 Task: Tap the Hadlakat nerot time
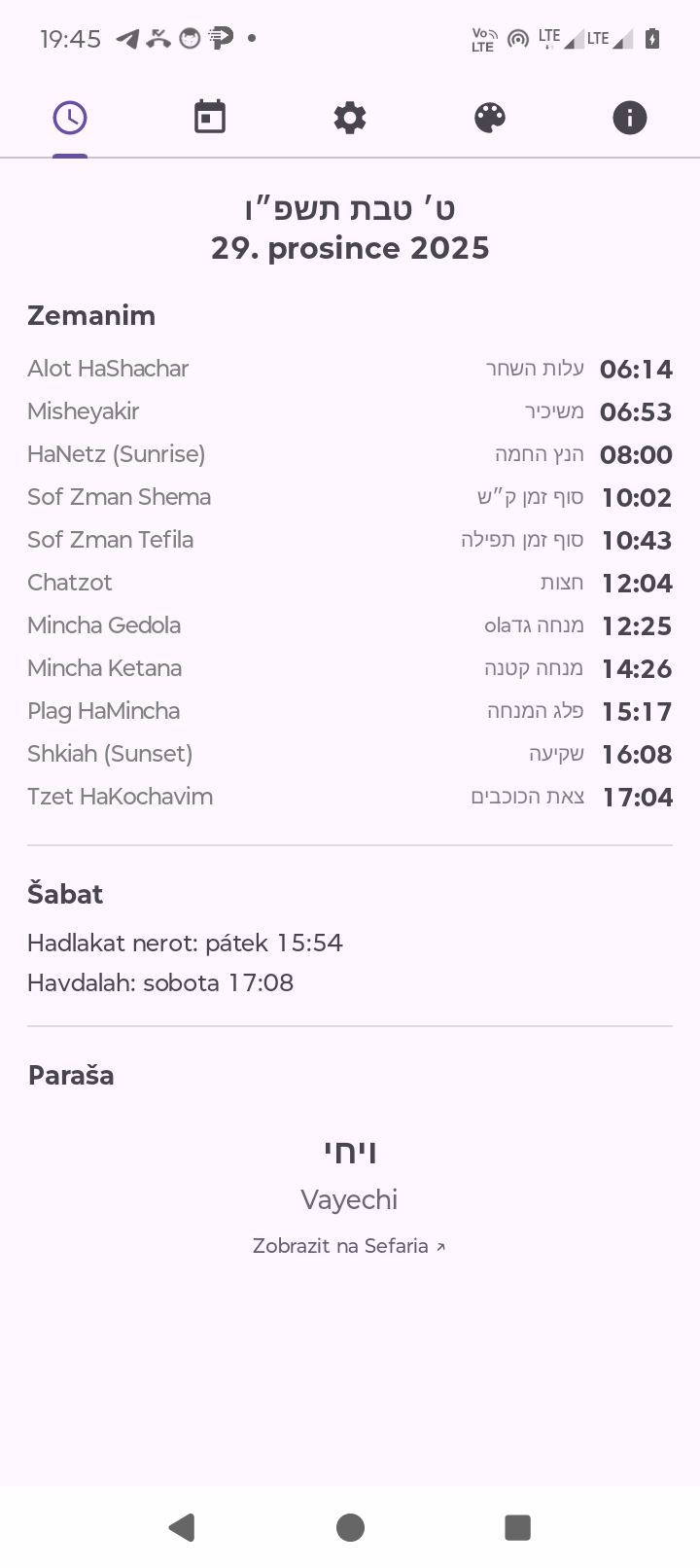(x=185, y=943)
